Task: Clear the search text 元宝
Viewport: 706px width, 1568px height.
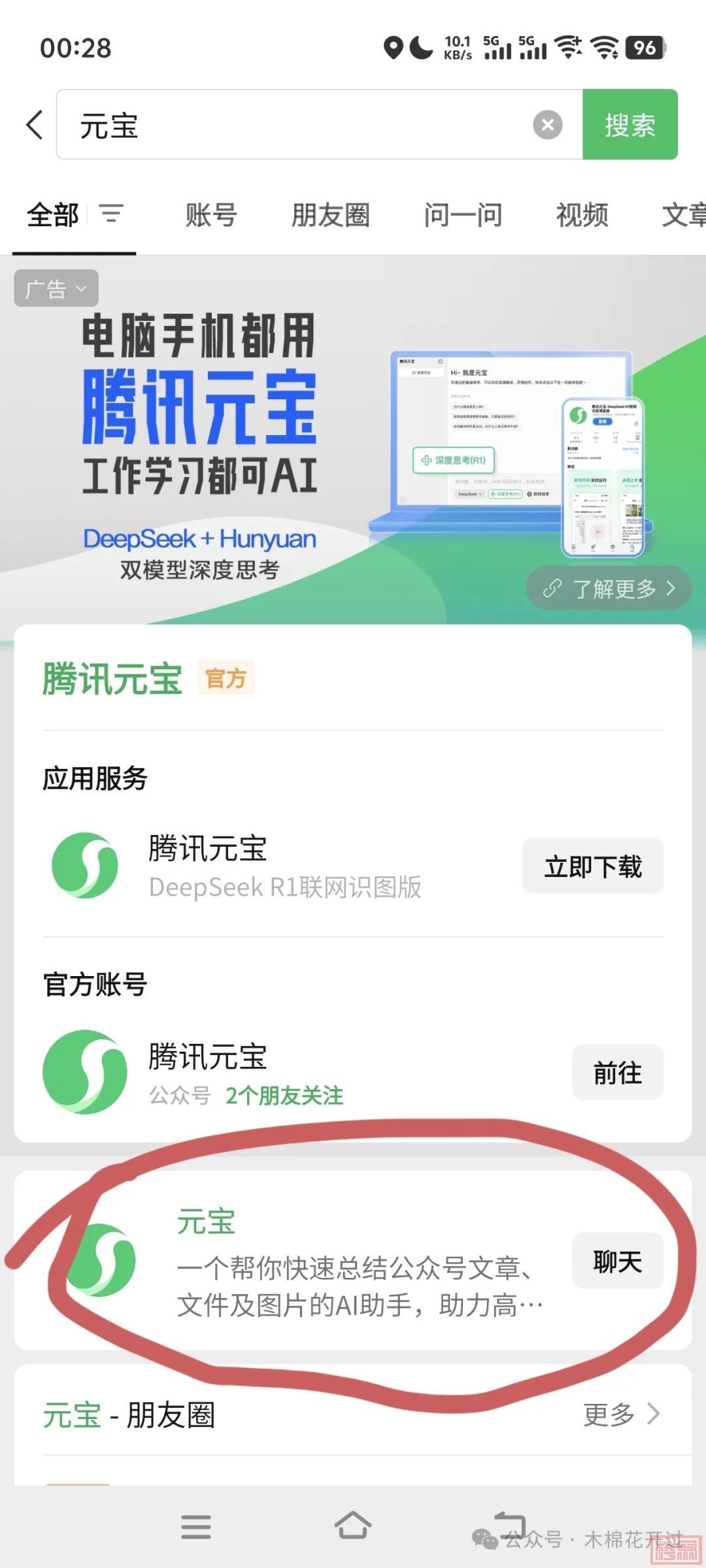Action: click(x=547, y=124)
